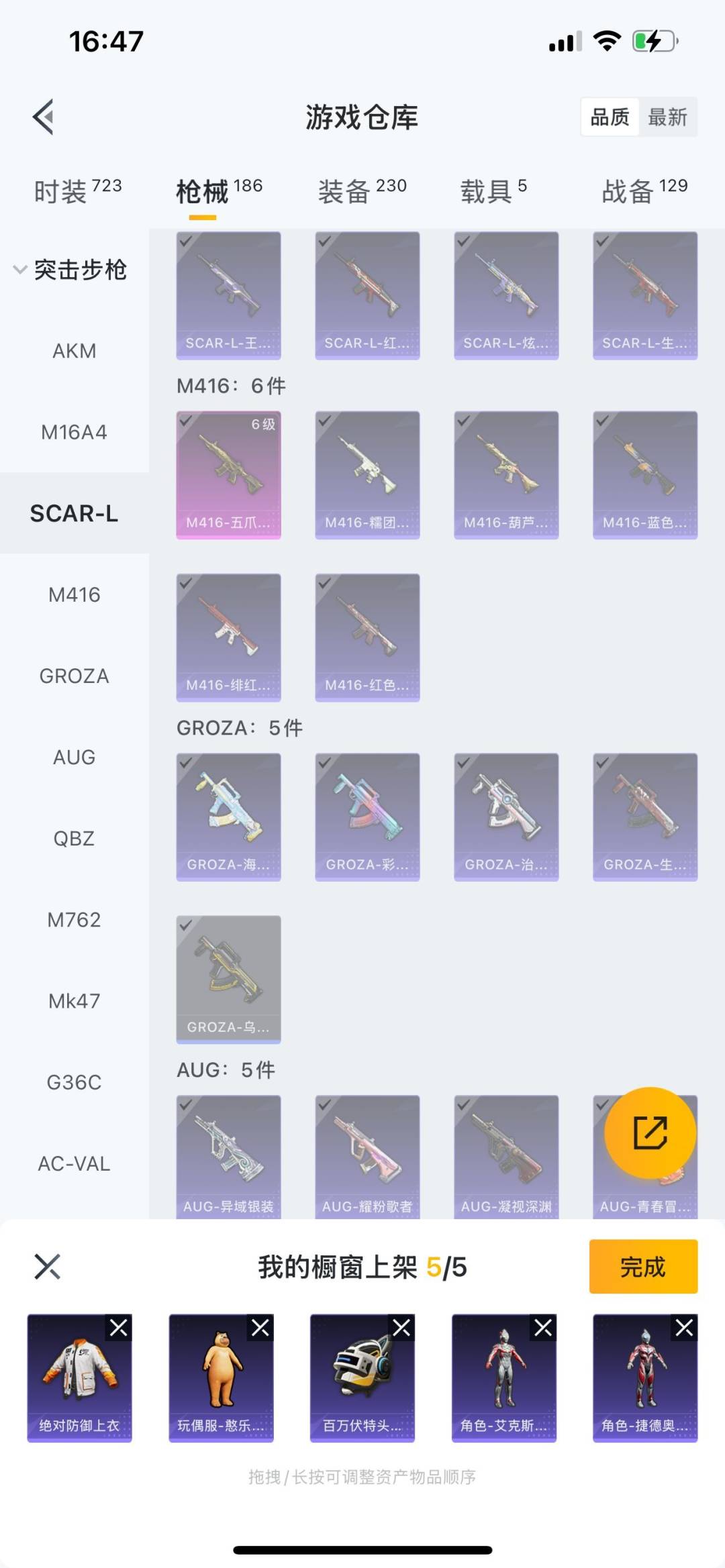Screen dimensions: 725x1568
Task: Open the 战备 tab
Action: [x=644, y=191]
